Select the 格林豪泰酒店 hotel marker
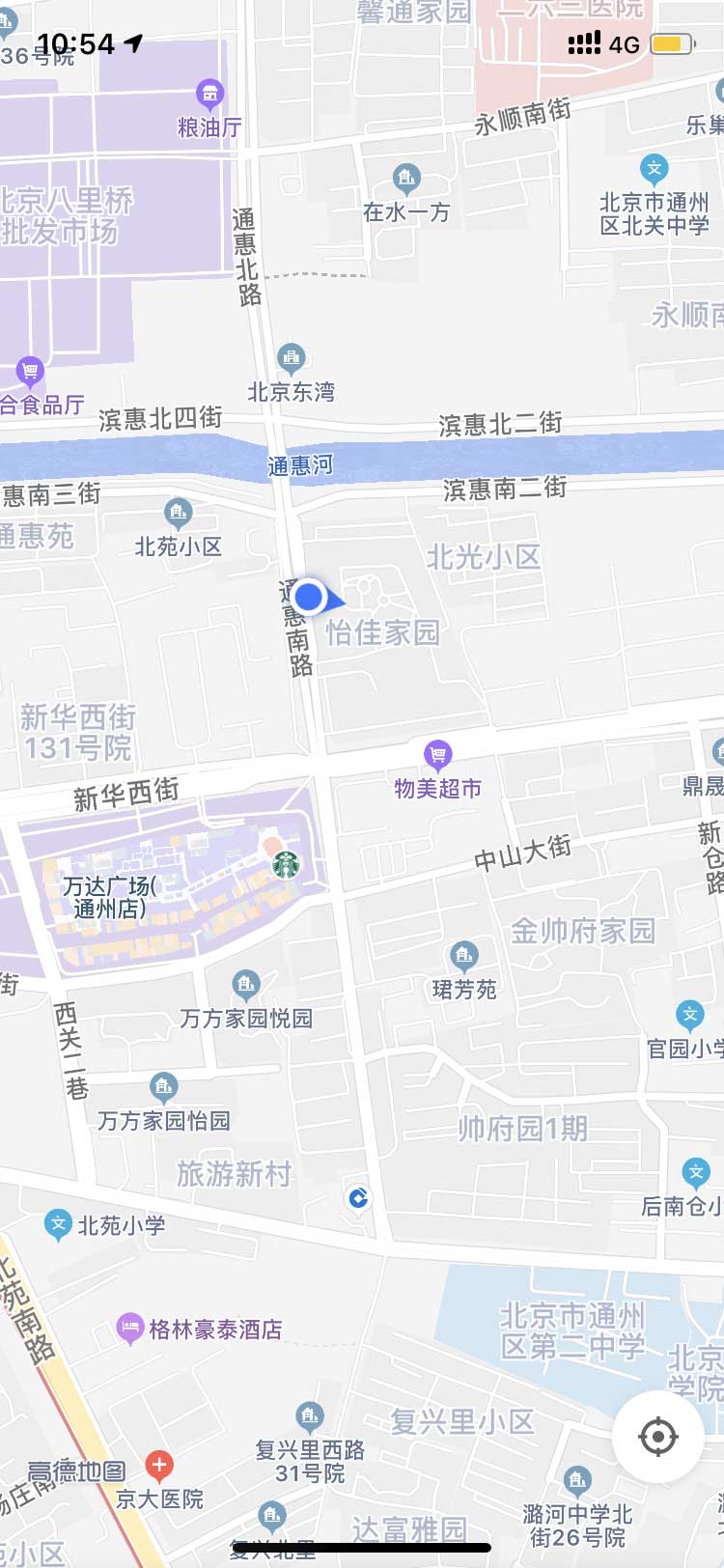The height and width of the screenshot is (1568, 724). tap(129, 1329)
